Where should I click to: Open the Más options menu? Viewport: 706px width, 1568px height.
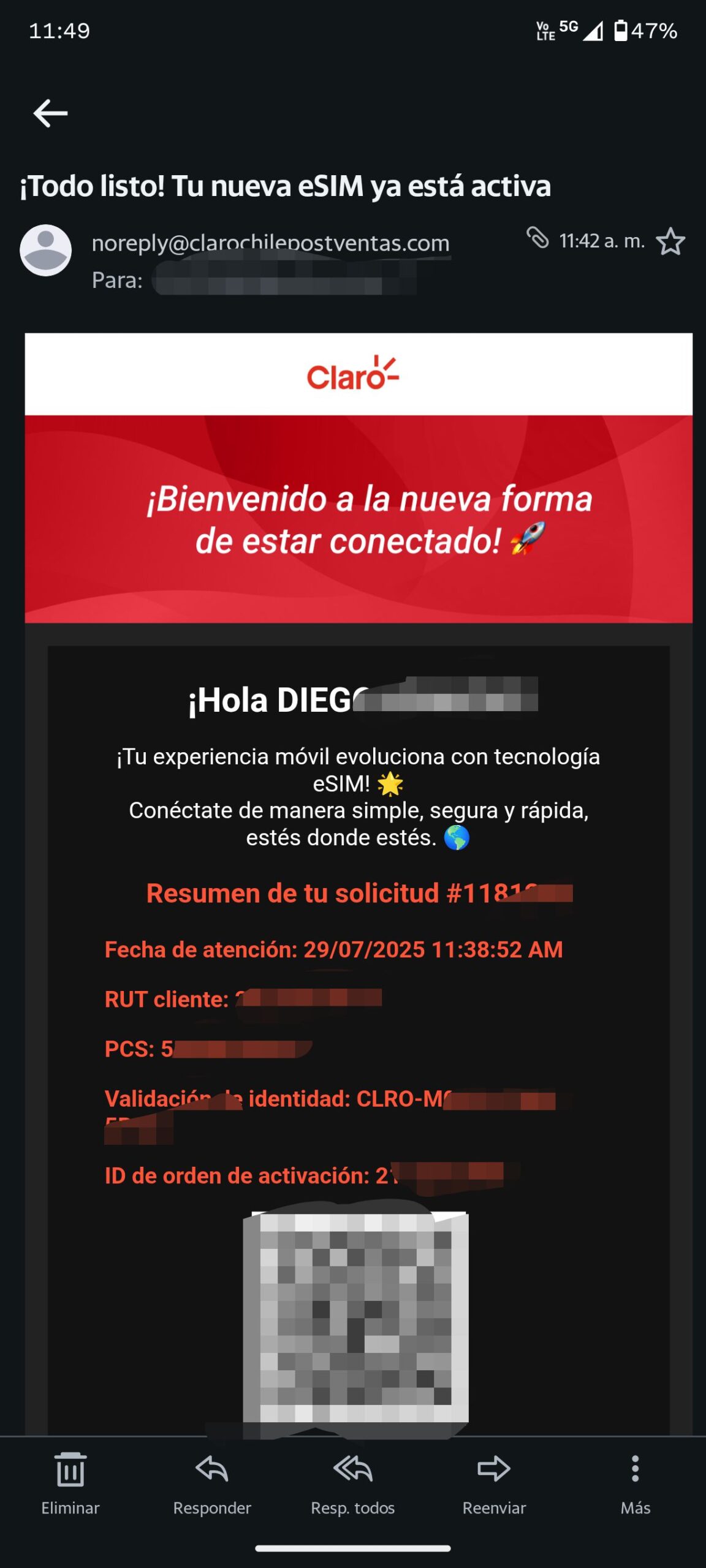tap(636, 1483)
